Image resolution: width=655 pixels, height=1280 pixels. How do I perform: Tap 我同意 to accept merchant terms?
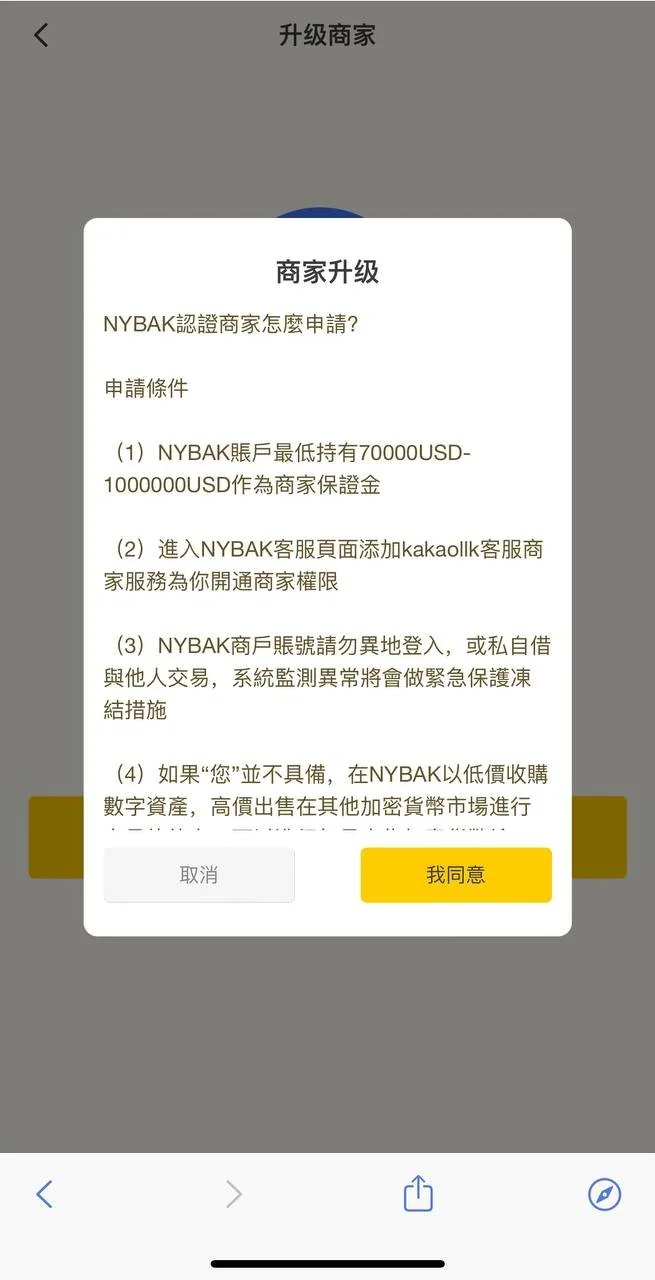coord(456,875)
